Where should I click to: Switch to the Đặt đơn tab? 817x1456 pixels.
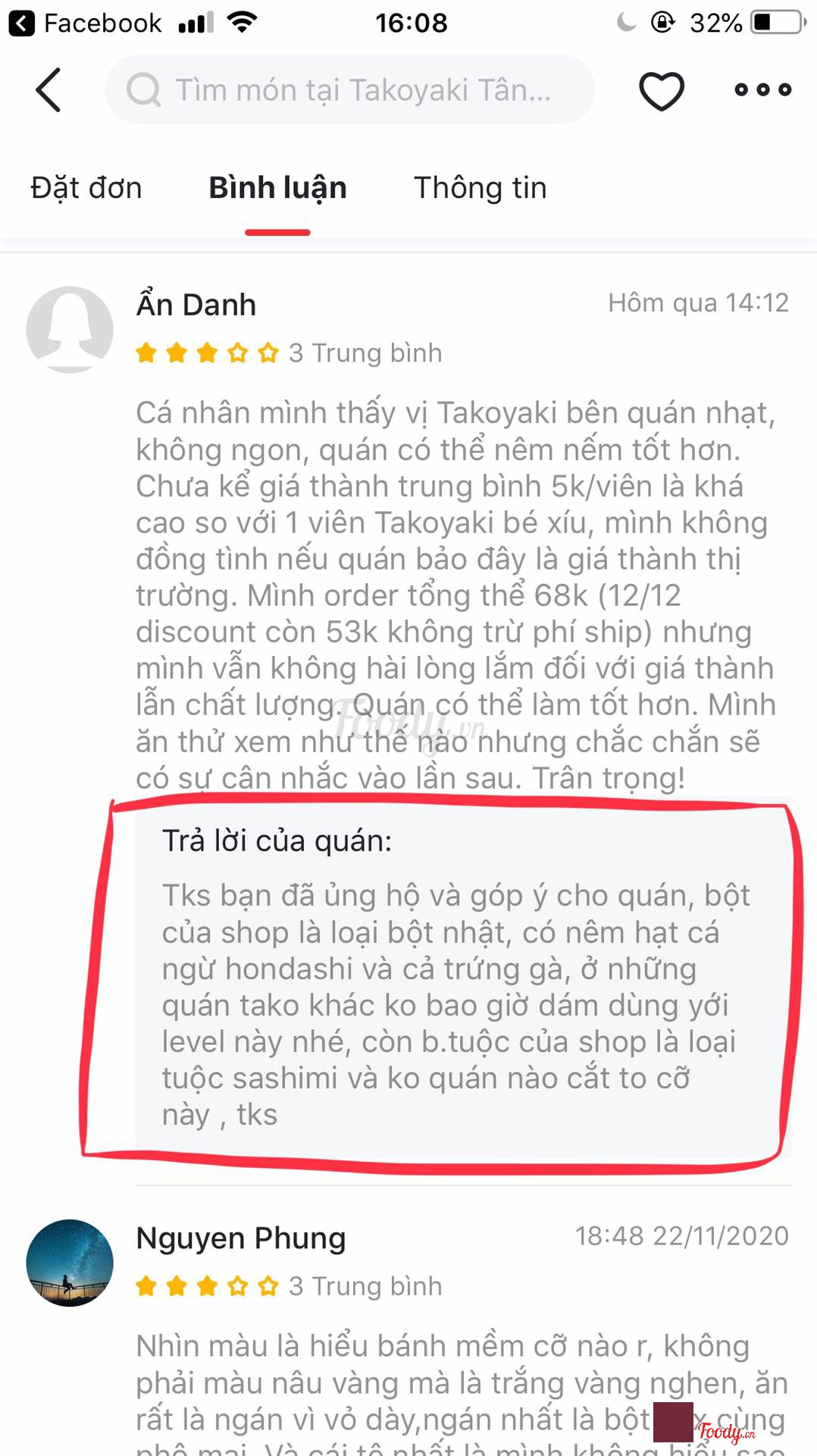(x=86, y=188)
